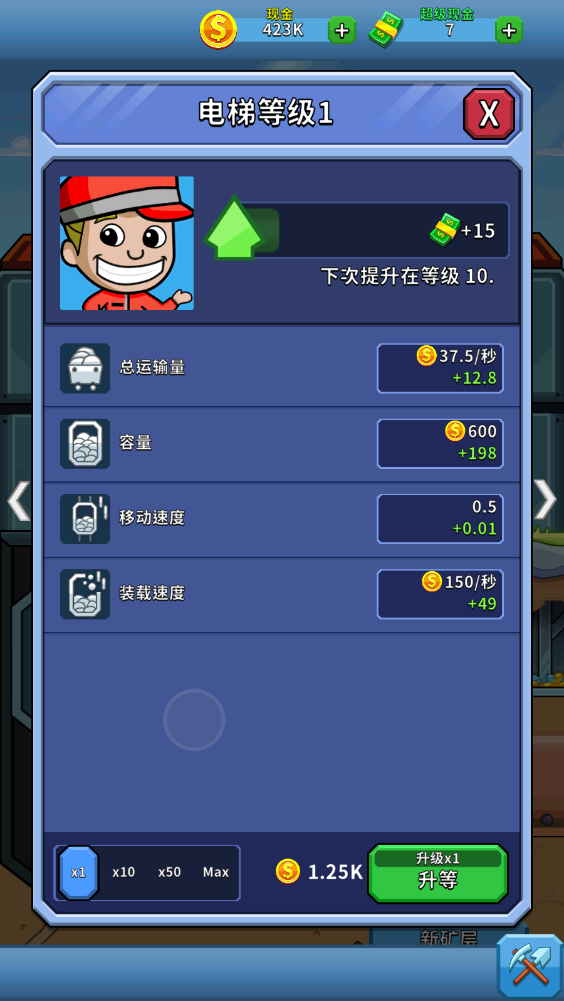Select the x10 upgrade multiplier
Viewport: 564px width, 1001px height.
pos(123,872)
